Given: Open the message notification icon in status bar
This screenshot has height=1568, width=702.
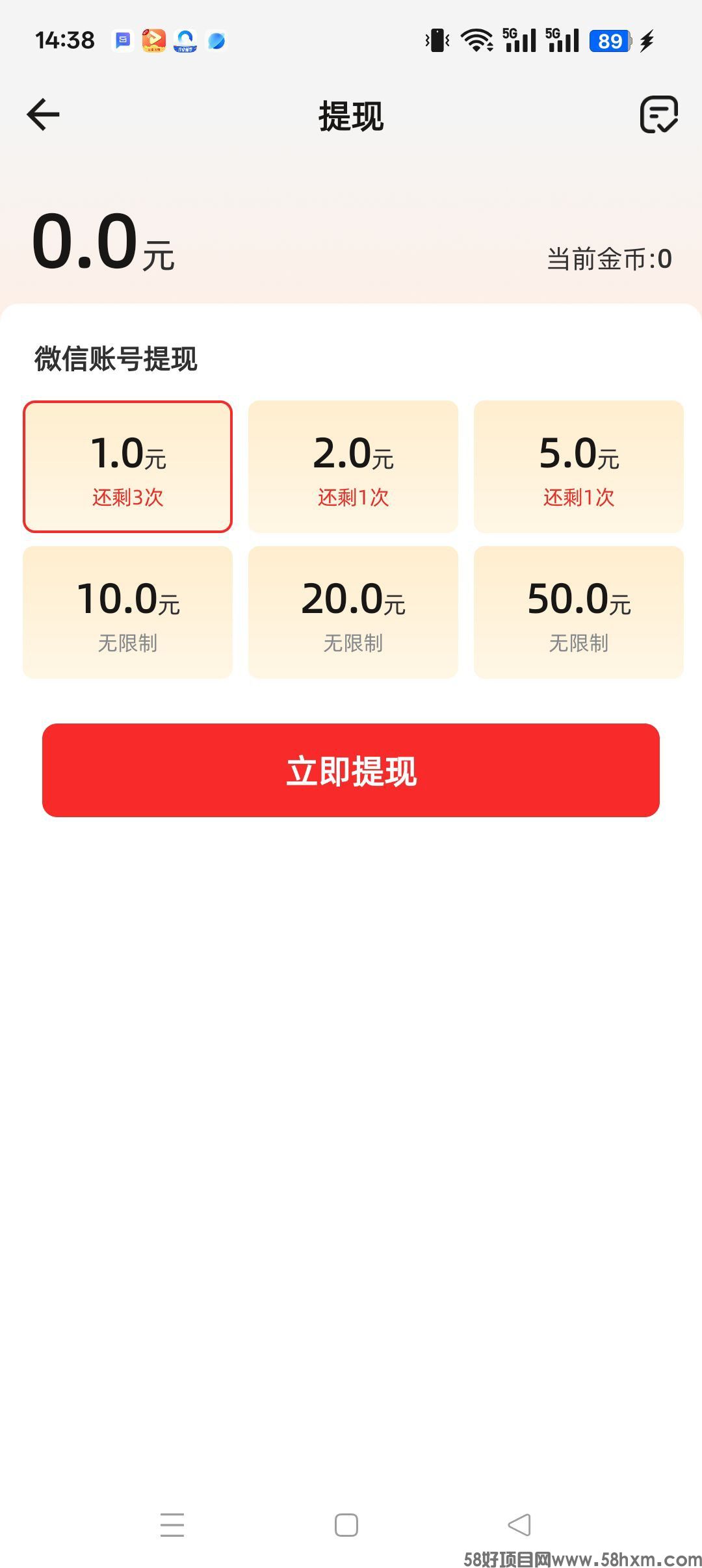Looking at the screenshot, I should (x=123, y=40).
